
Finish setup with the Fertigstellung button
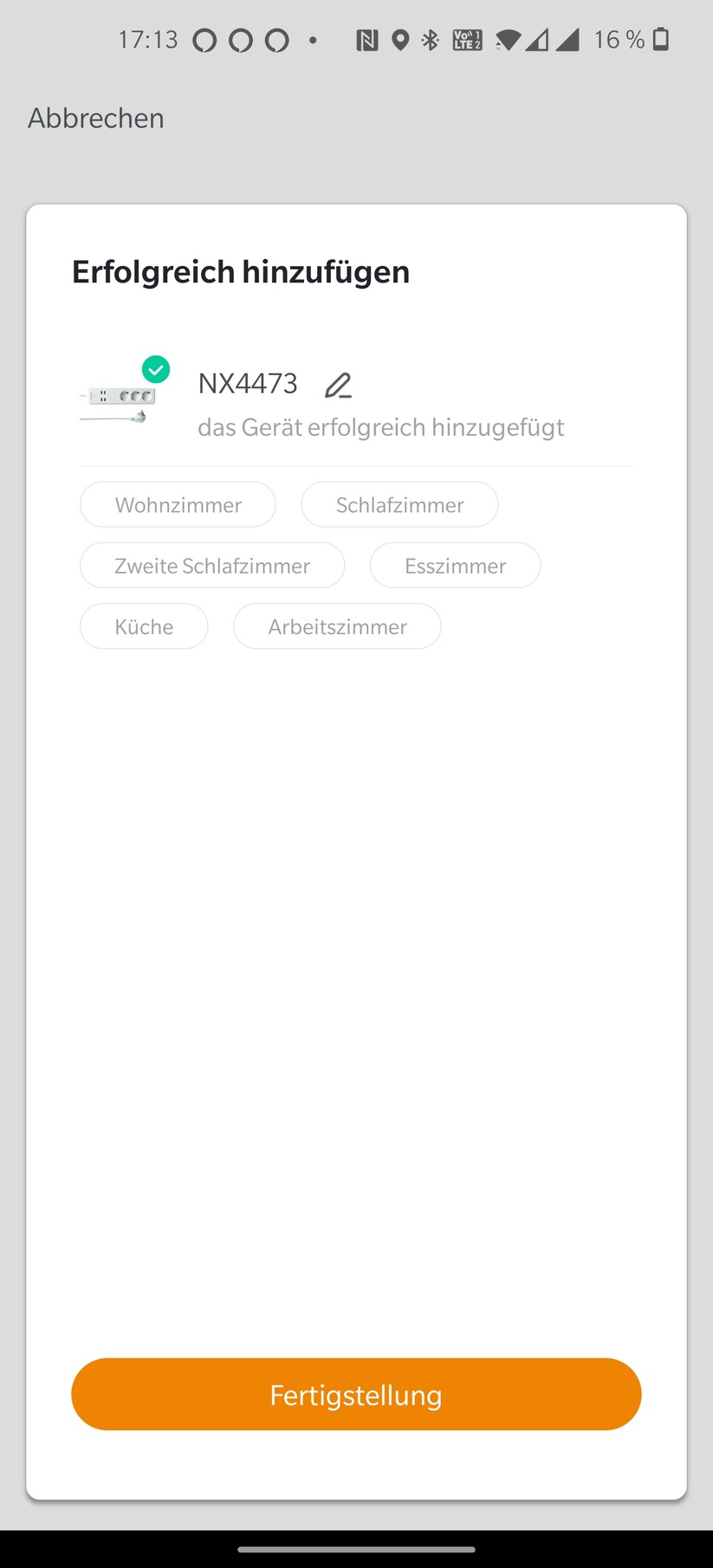(x=356, y=1395)
